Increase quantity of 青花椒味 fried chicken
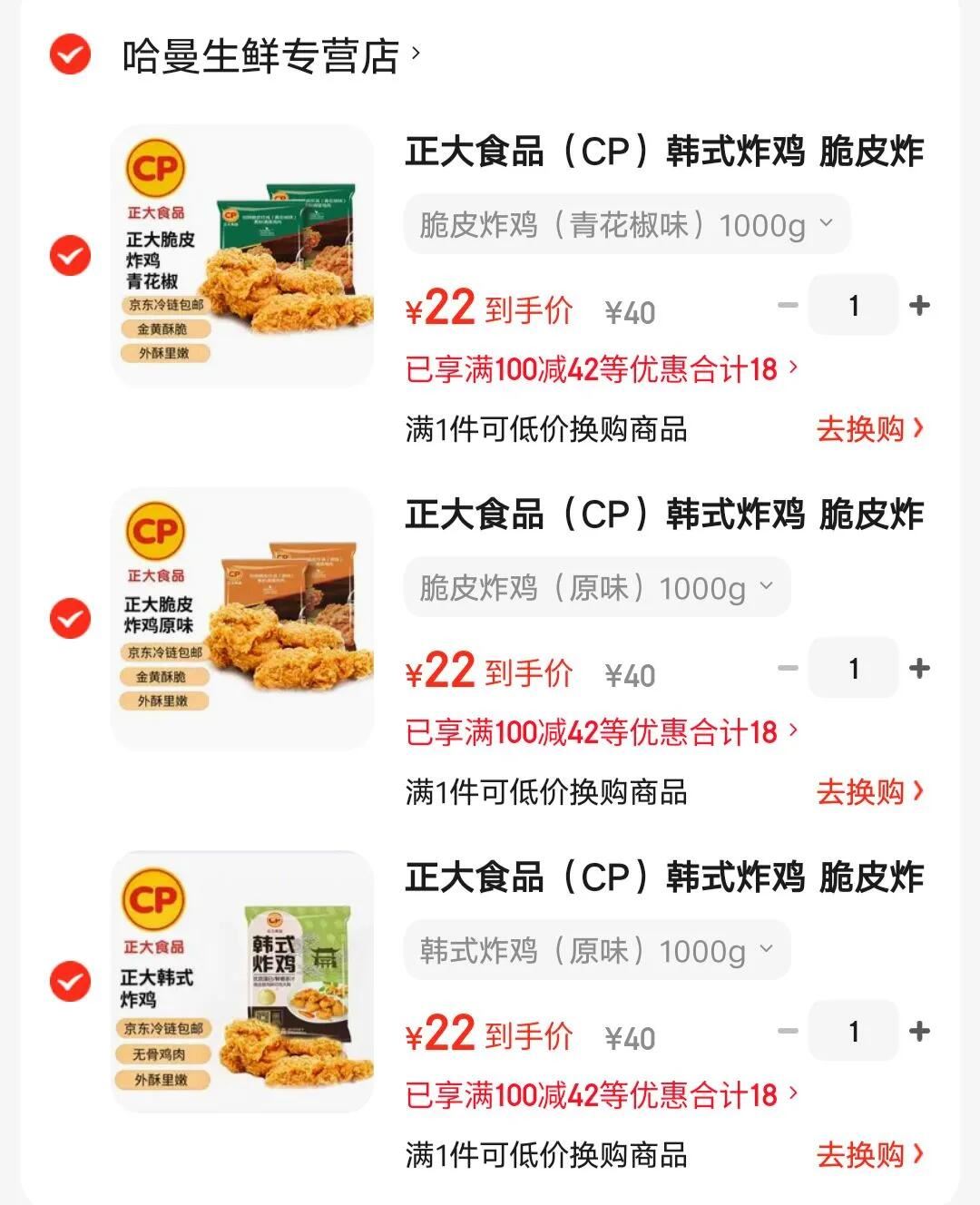 tap(919, 306)
